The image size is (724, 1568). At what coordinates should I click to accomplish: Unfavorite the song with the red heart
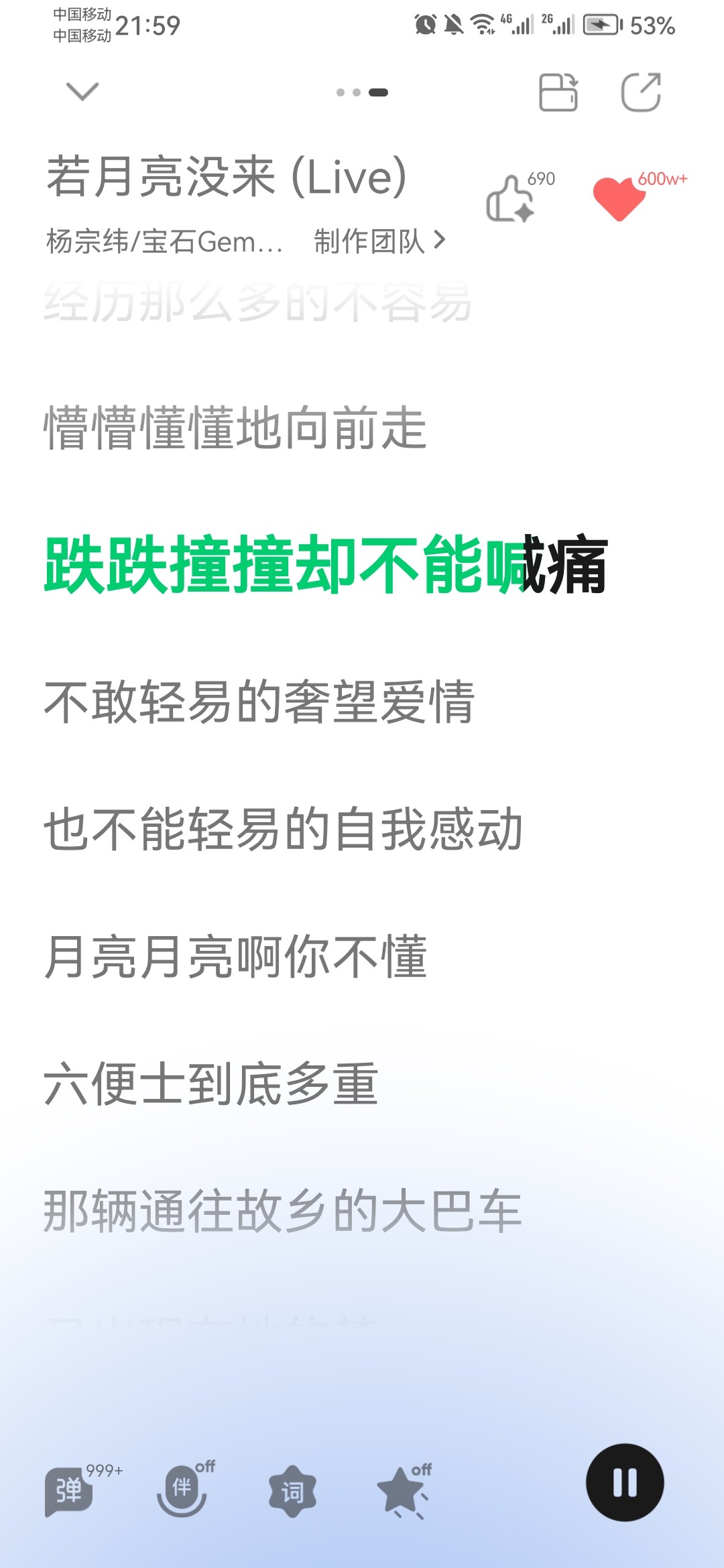point(619,198)
